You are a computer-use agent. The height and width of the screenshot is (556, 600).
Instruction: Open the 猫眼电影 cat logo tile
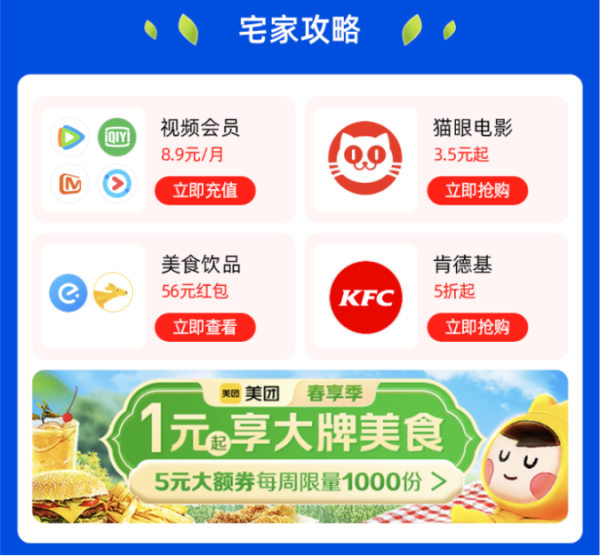(365, 160)
